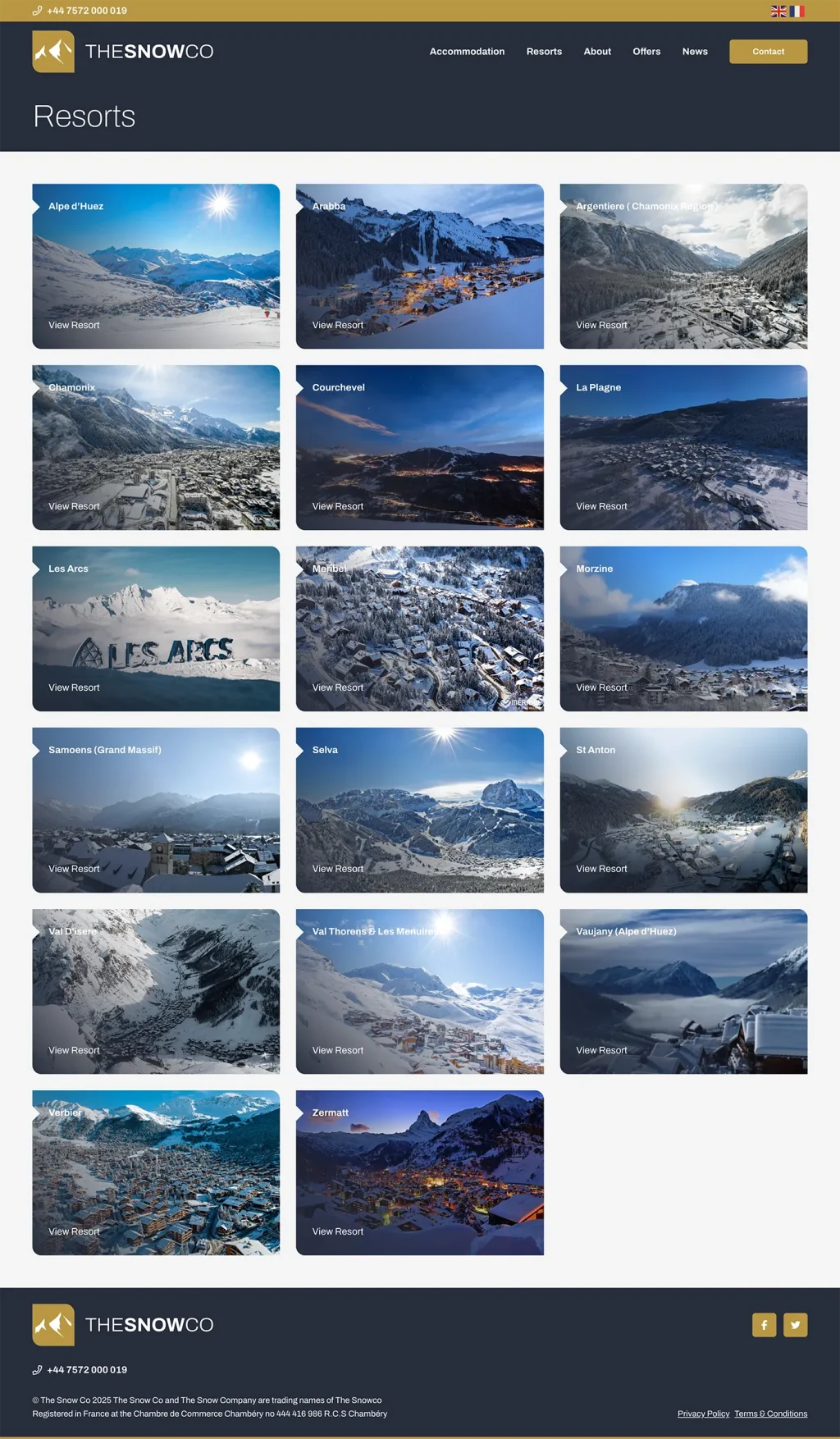View the Arabba resort
Image resolution: width=840 pixels, height=1439 pixels.
pos(419,267)
